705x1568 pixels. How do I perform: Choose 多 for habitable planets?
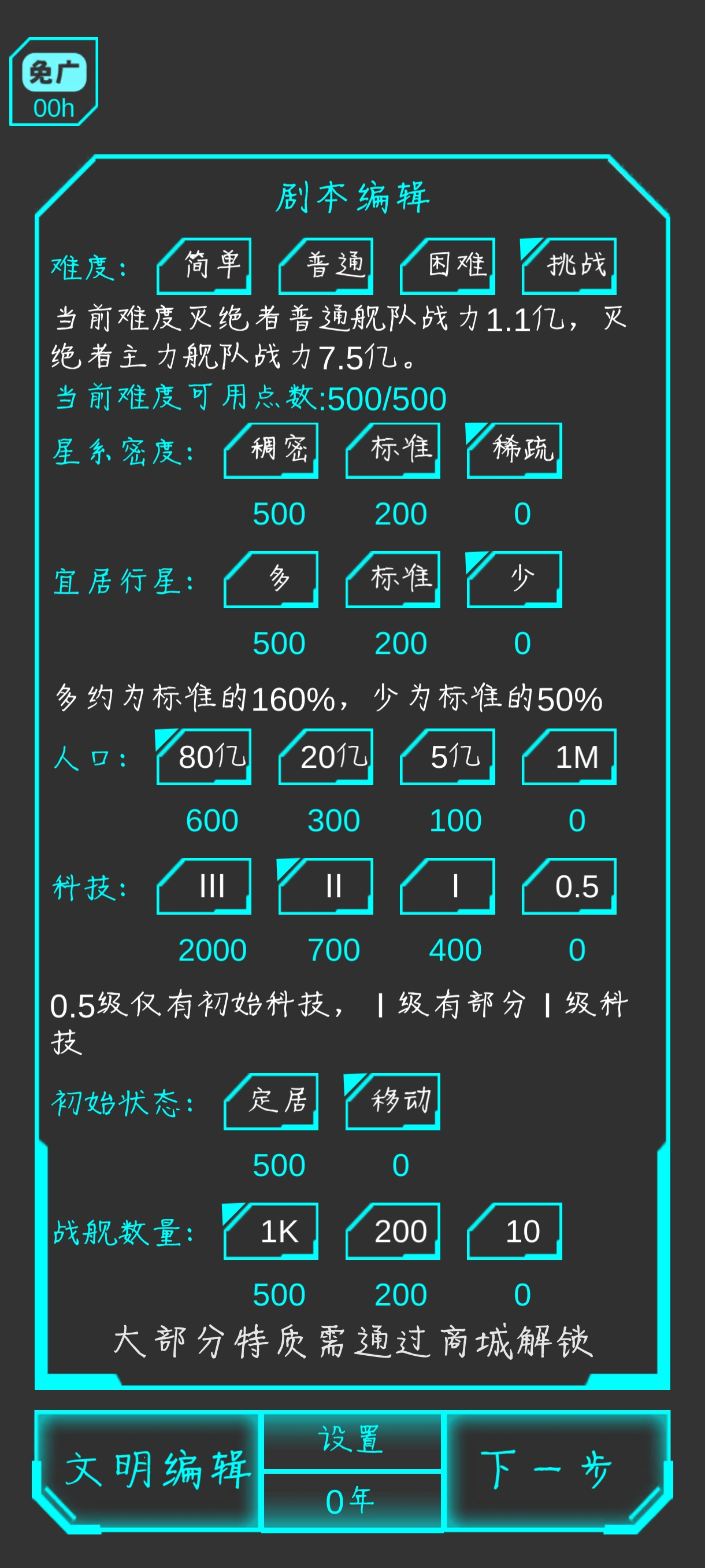pyautogui.click(x=271, y=579)
